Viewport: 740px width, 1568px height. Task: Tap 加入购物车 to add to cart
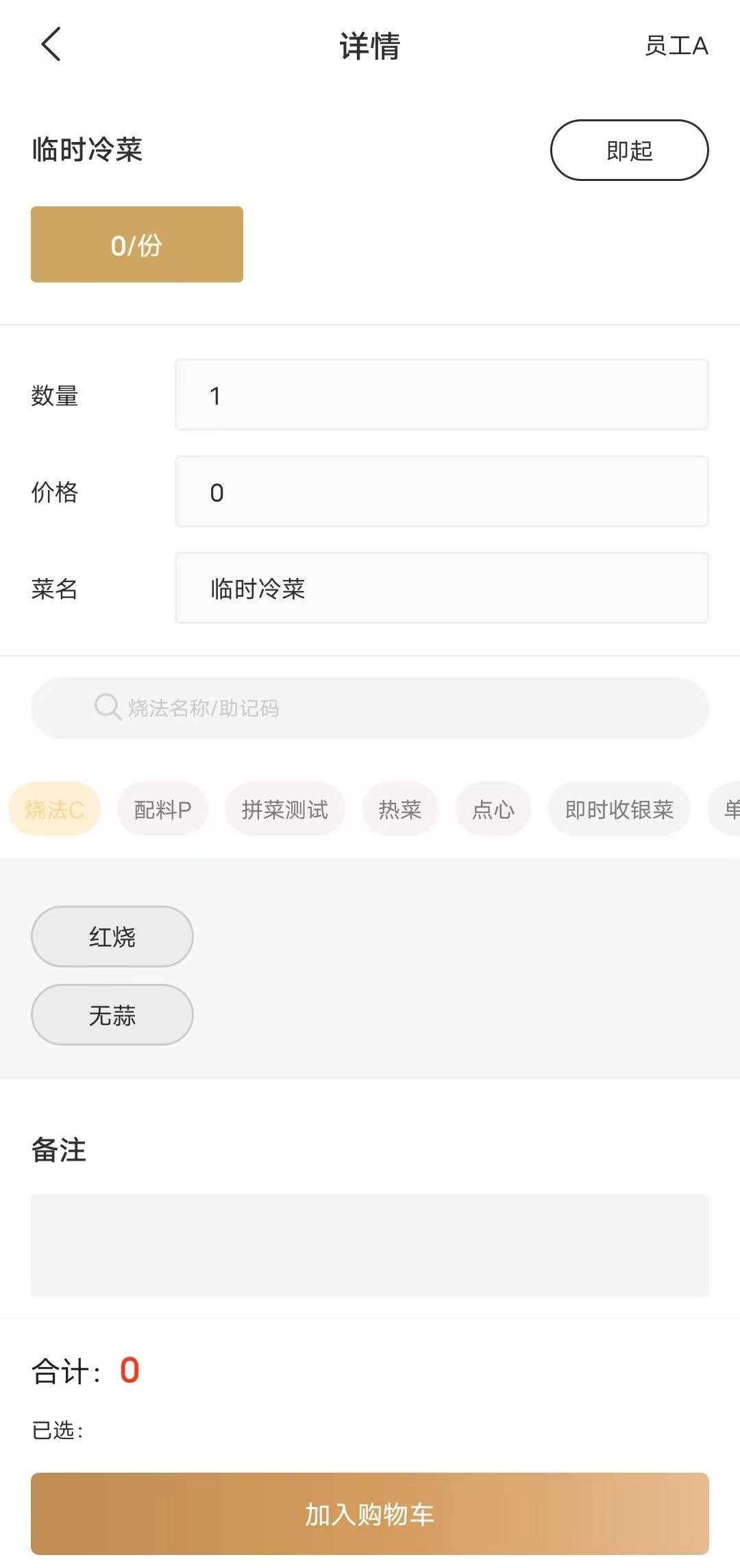tap(370, 1514)
